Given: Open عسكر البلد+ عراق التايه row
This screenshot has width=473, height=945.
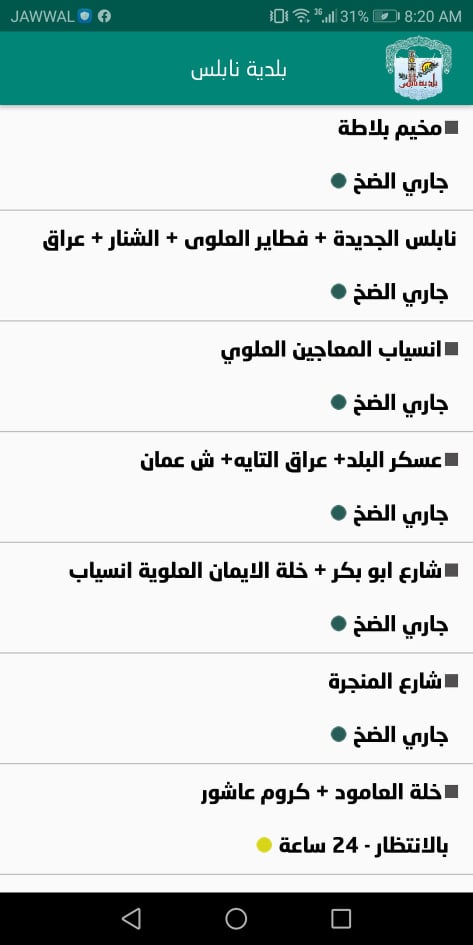Looking at the screenshot, I should pos(236,488).
